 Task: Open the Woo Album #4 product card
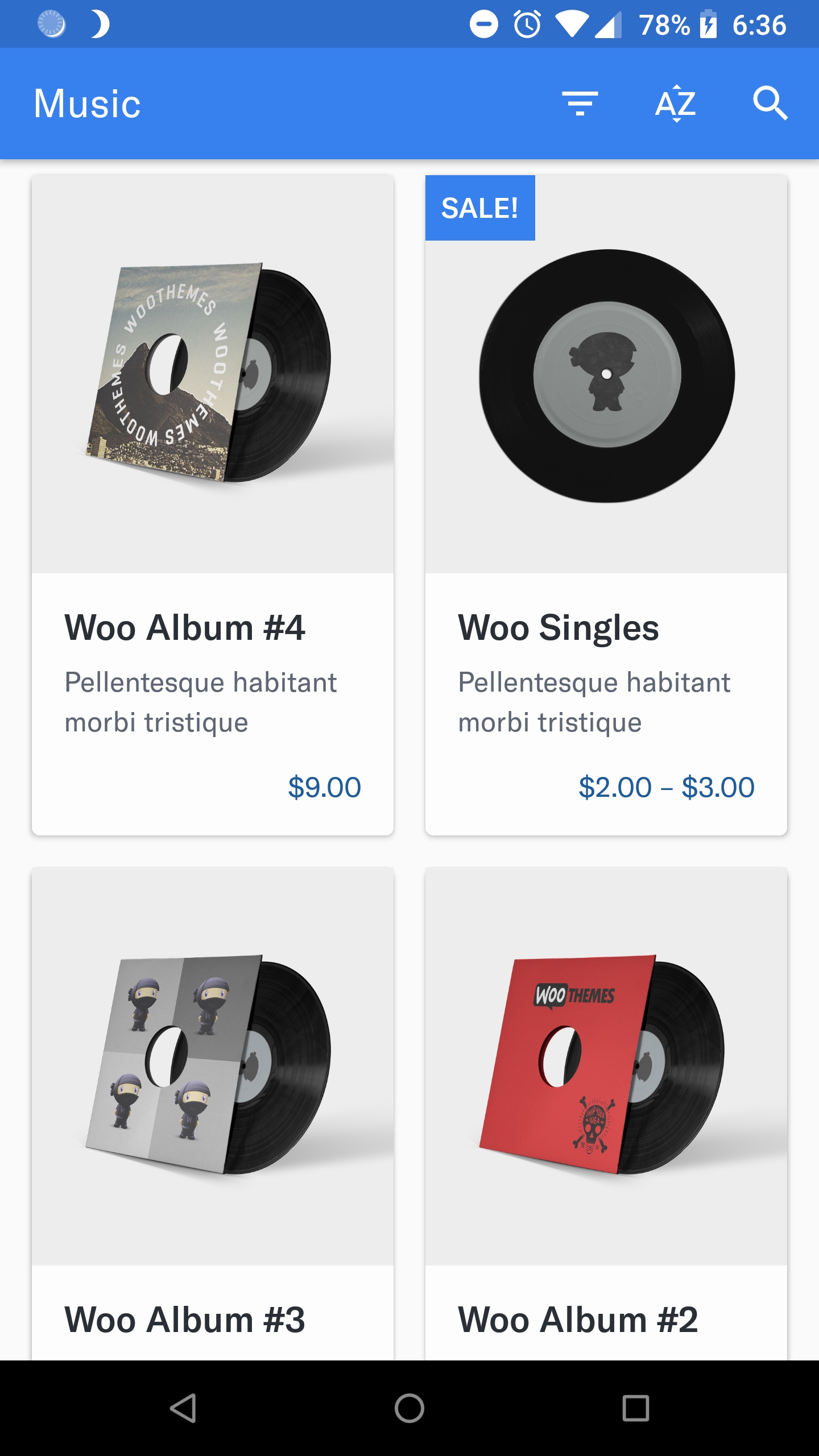213,505
